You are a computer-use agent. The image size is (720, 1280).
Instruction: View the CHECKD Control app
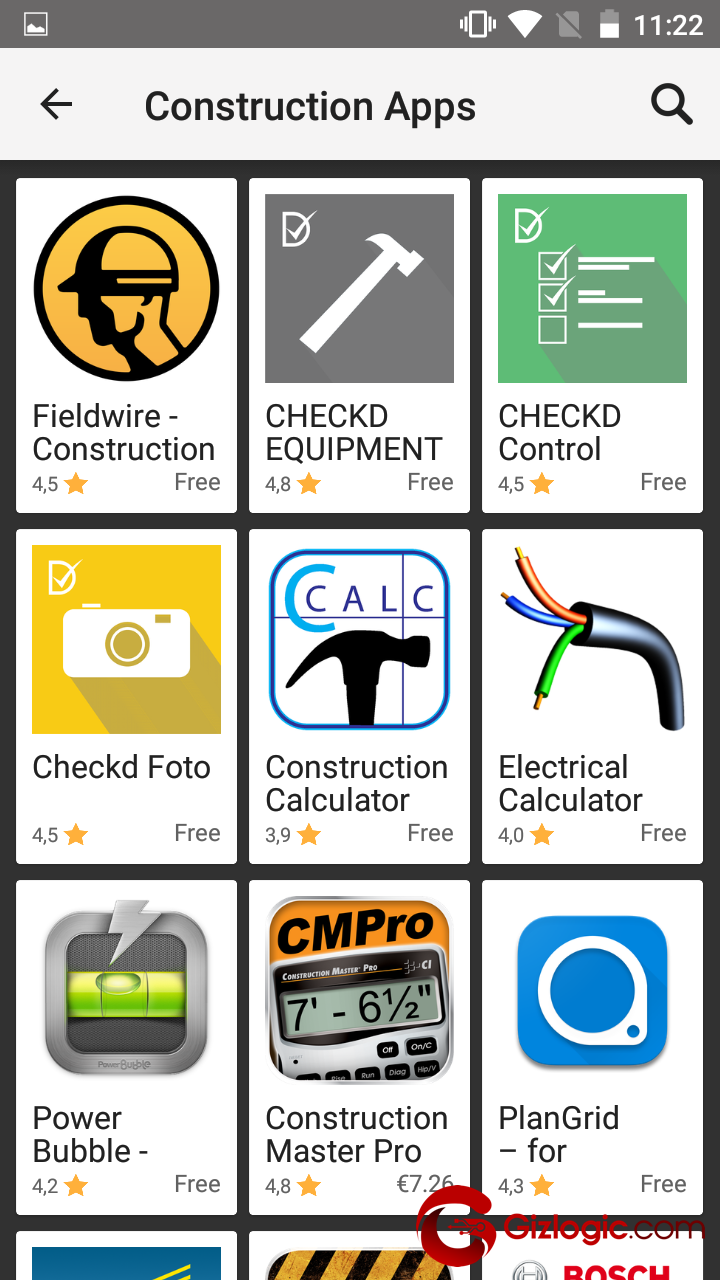592,345
